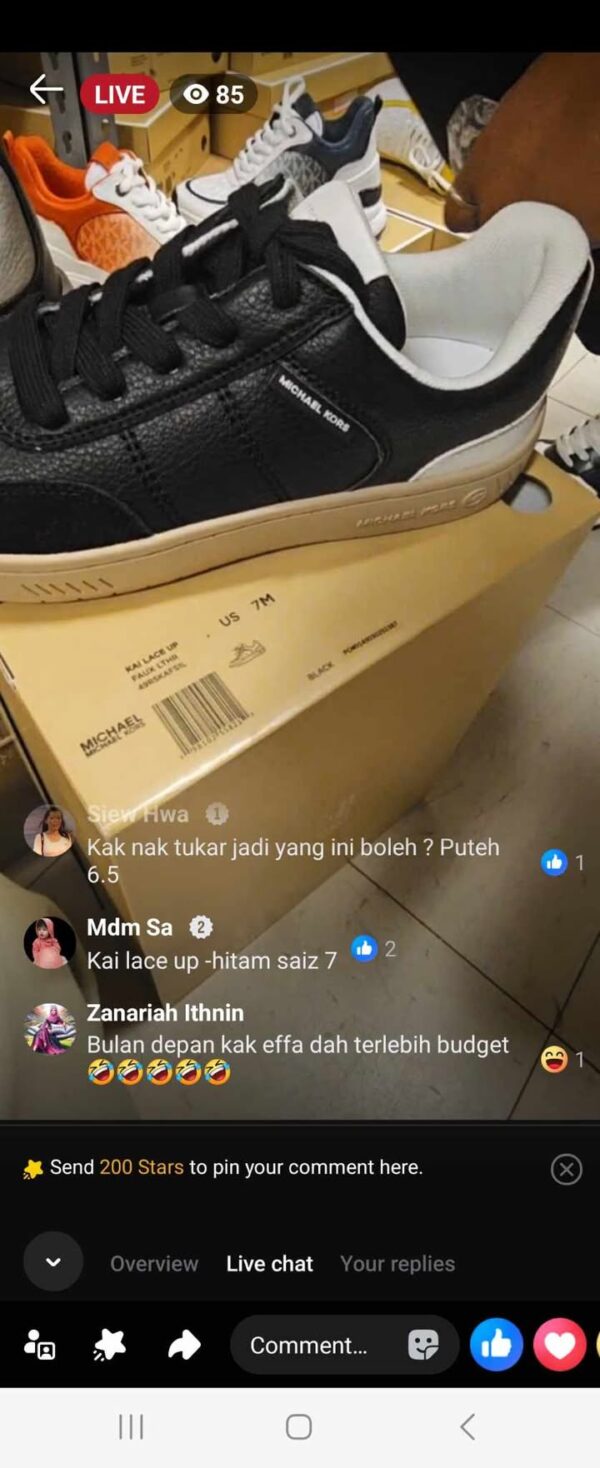The width and height of the screenshot is (600, 1468).
Task: Open Mdm Sa's profile picture
Action: click(49, 943)
